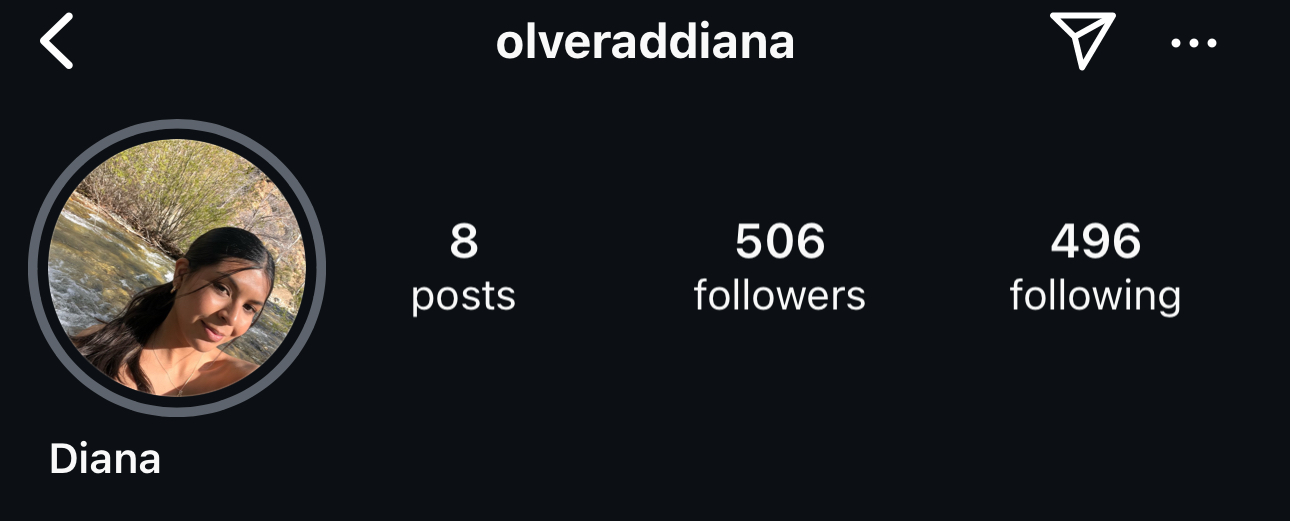The image size is (1290, 521).
Task: Send a direct message via the paper plane icon
Action: point(1082,42)
